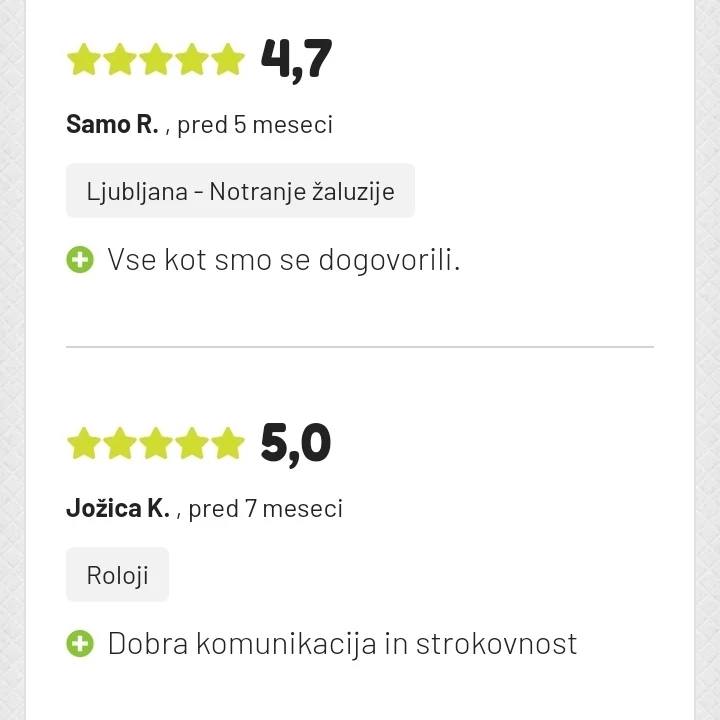Select the Roloji category chip
The width and height of the screenshot is (720, 720).
[x=117, y=575]
